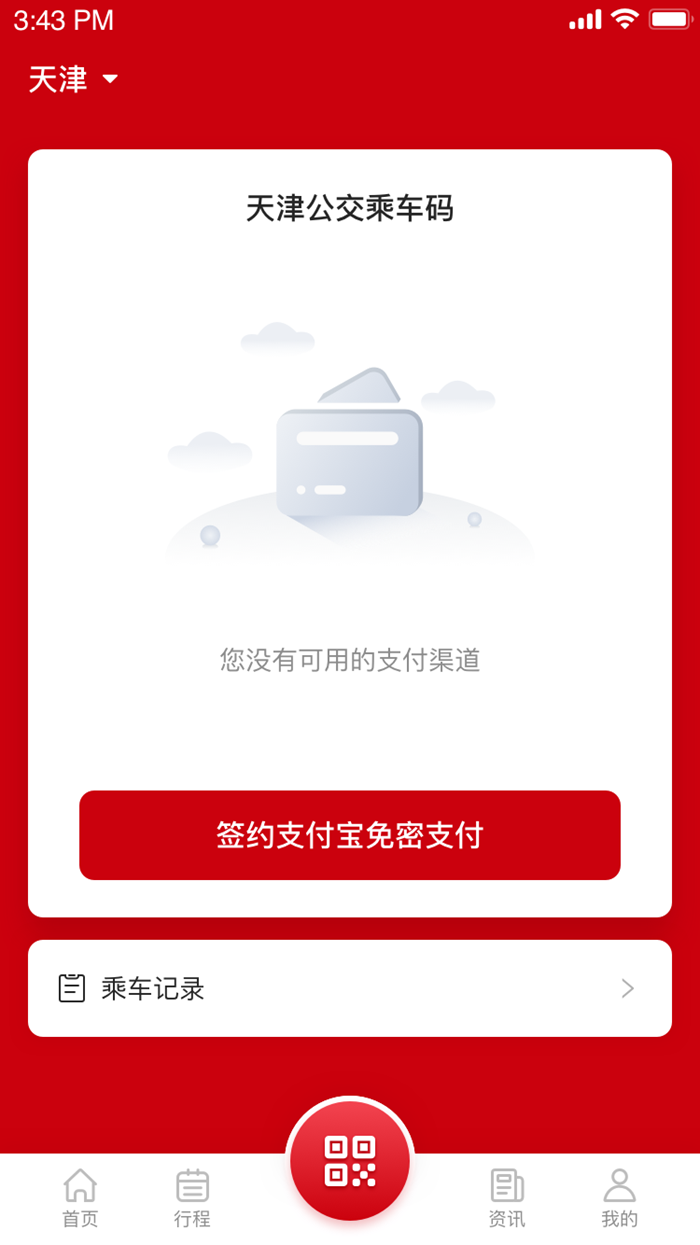Open the center QR ride code button

(350, 1161)
